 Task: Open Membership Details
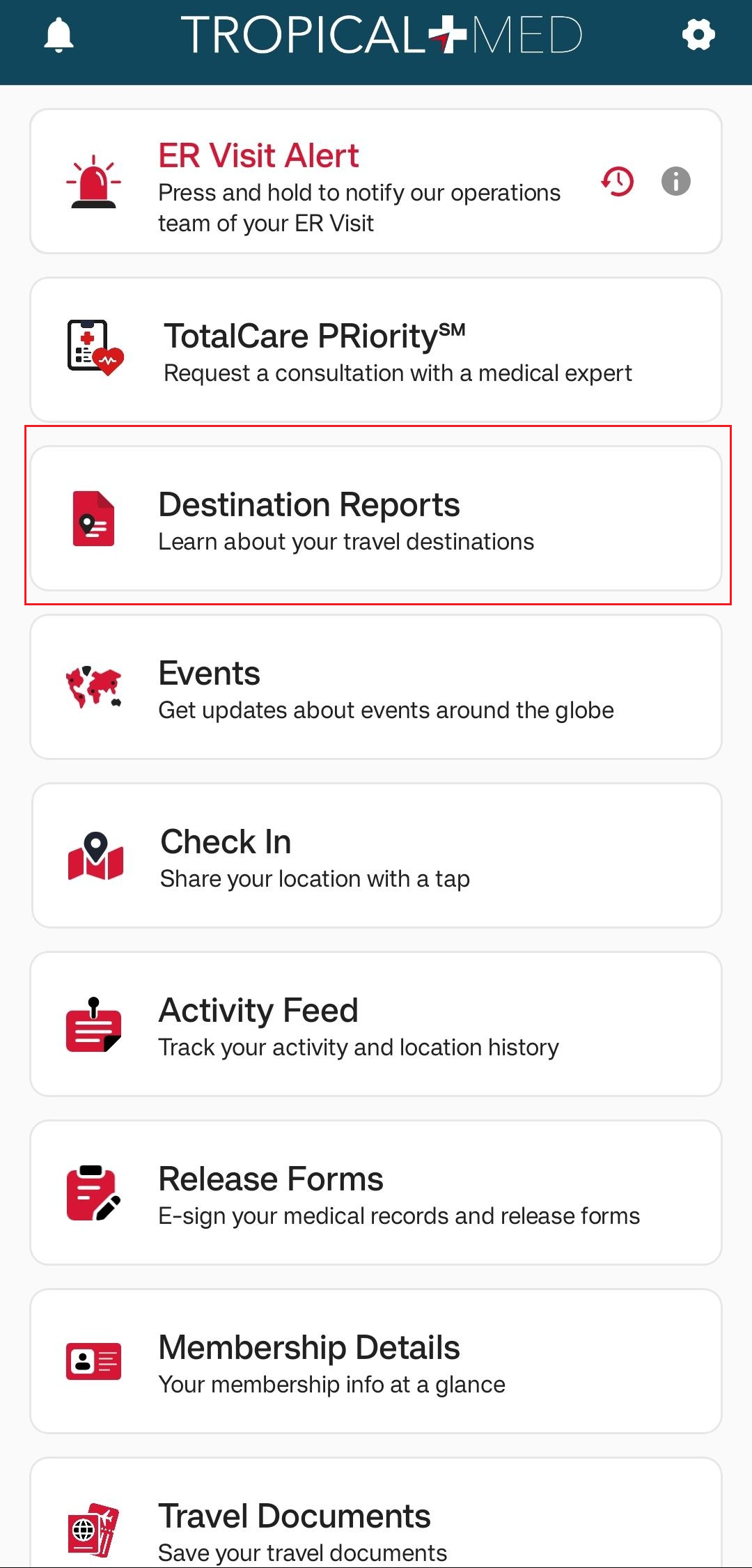[x=376, y=1362]
